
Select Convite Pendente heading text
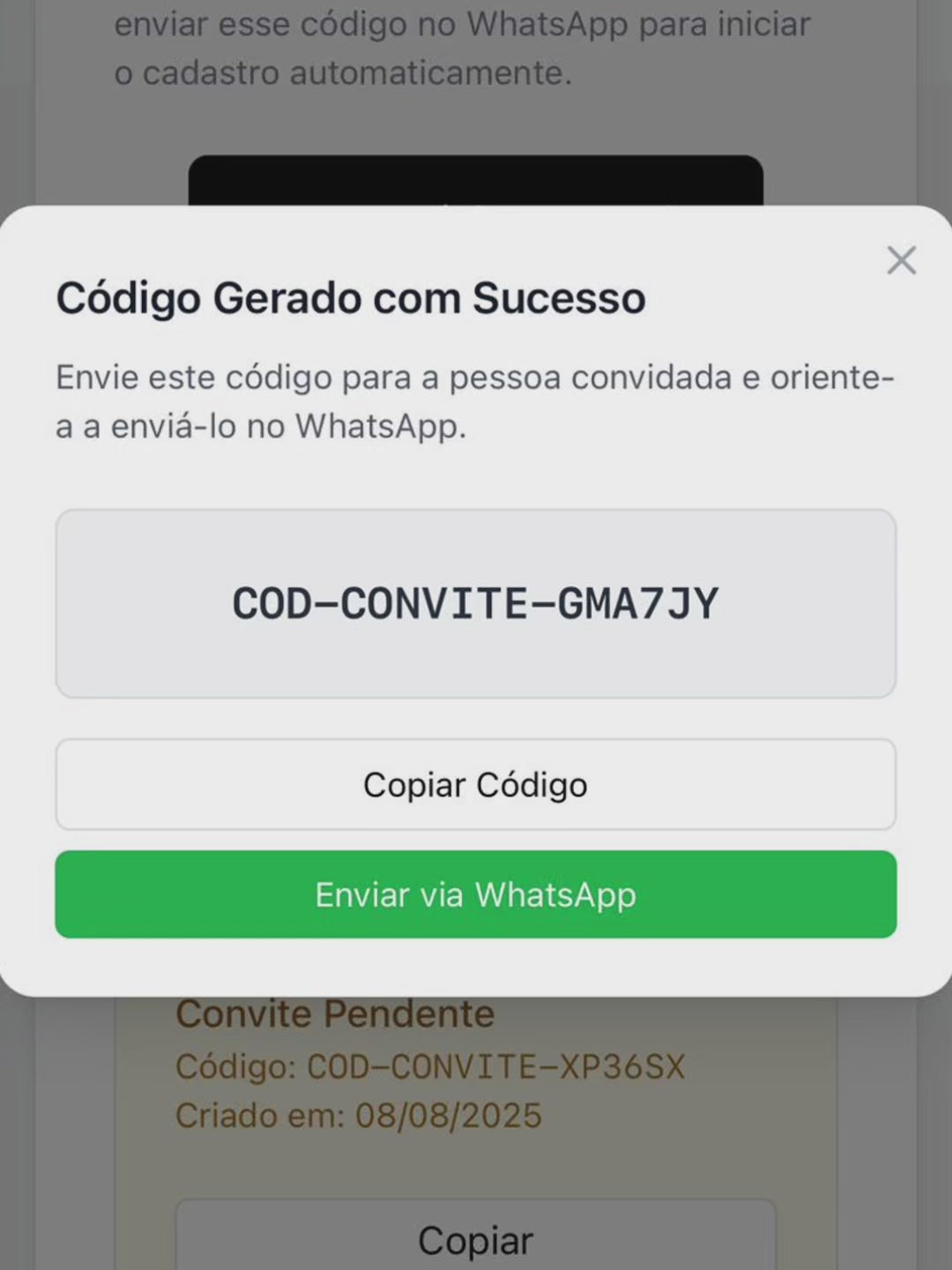pos(335,1012)
